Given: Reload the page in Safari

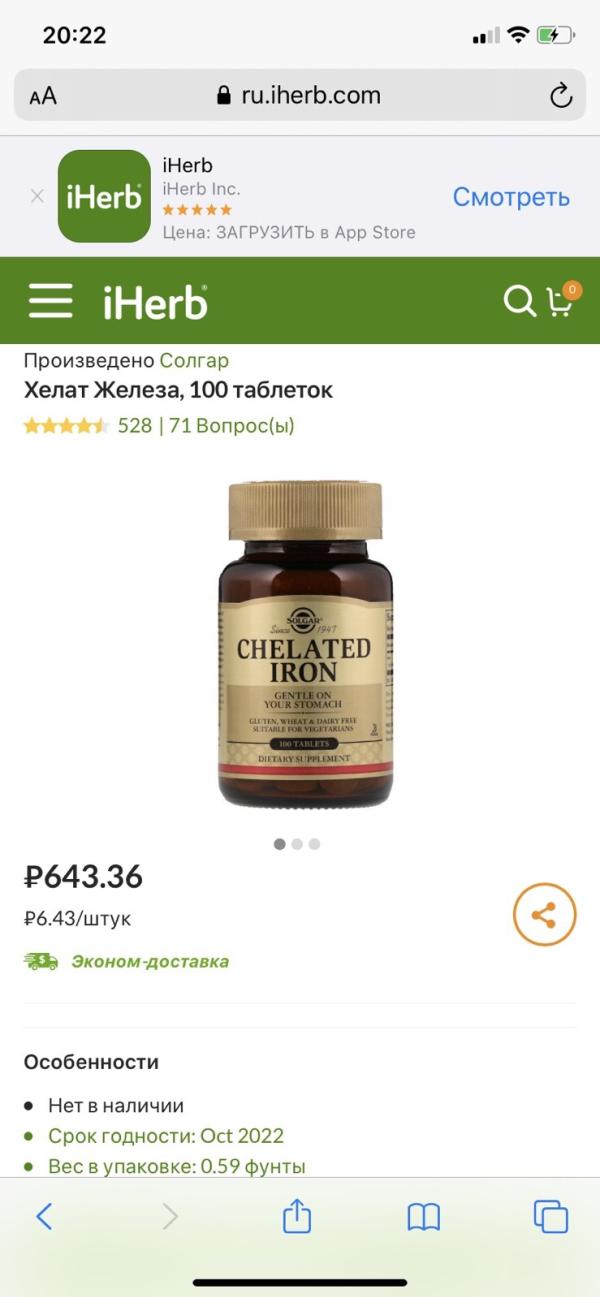Looking at the screenshot, I should coord(561,96).
